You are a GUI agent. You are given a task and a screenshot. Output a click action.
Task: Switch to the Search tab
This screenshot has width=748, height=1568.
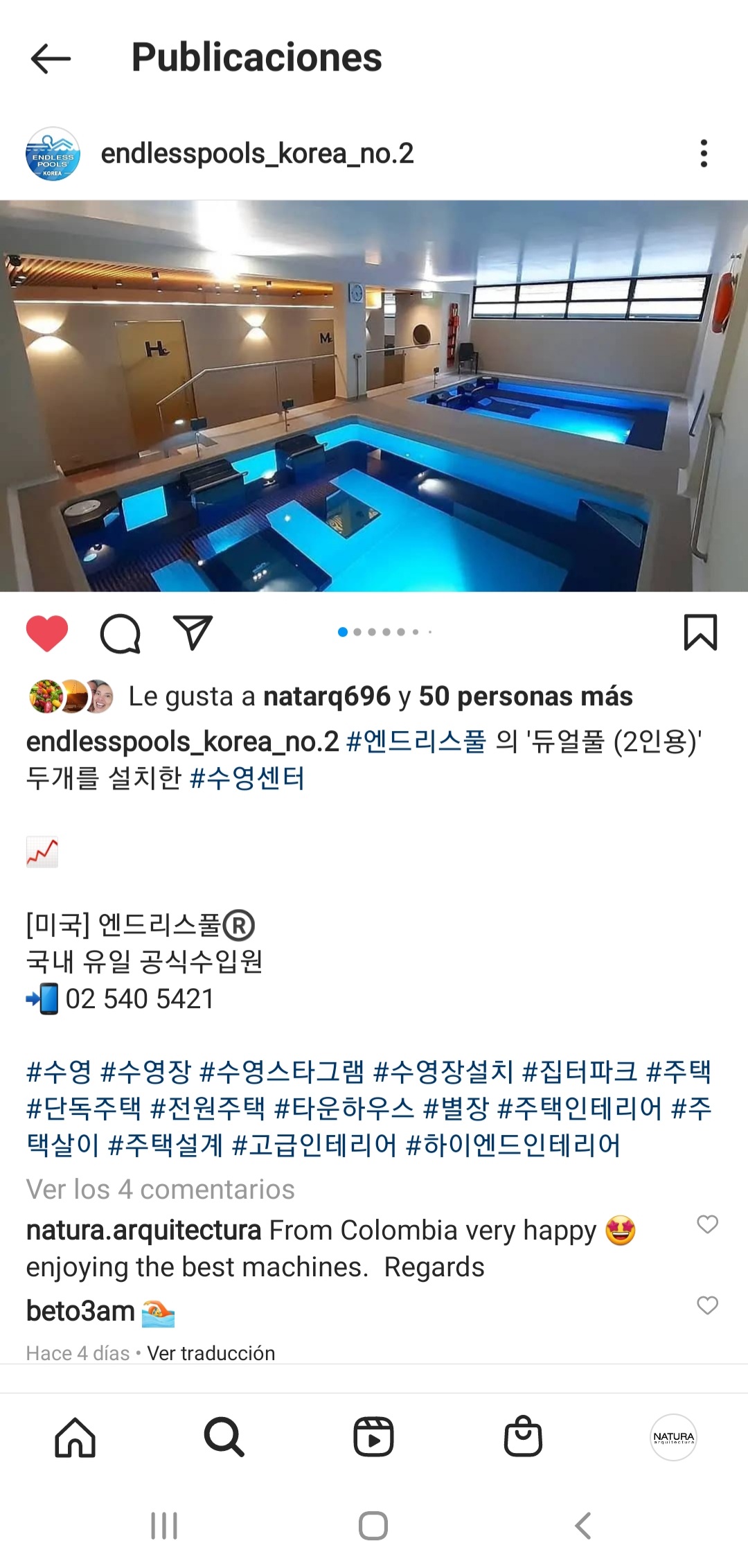pos(224,1437)
